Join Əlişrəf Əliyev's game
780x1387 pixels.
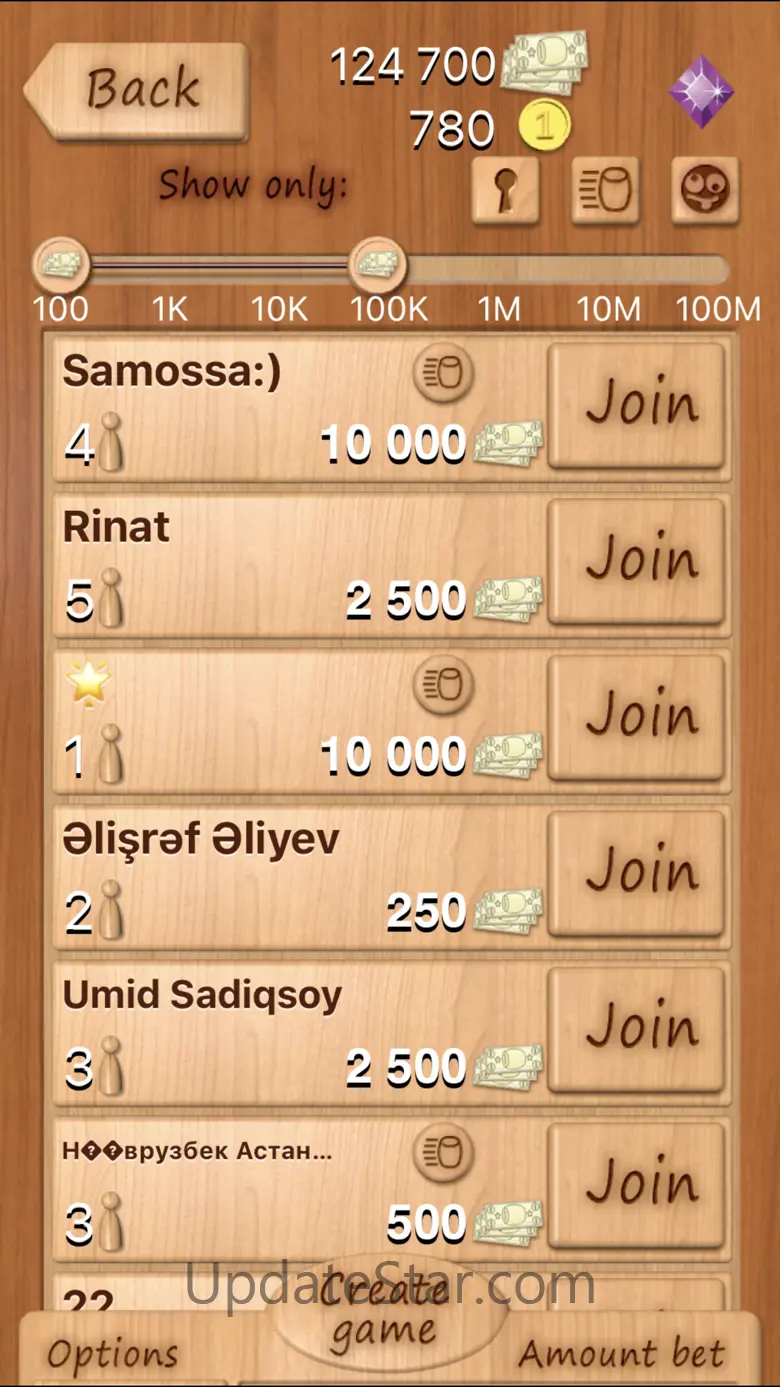pyautogui.click(x=637, y=873)
